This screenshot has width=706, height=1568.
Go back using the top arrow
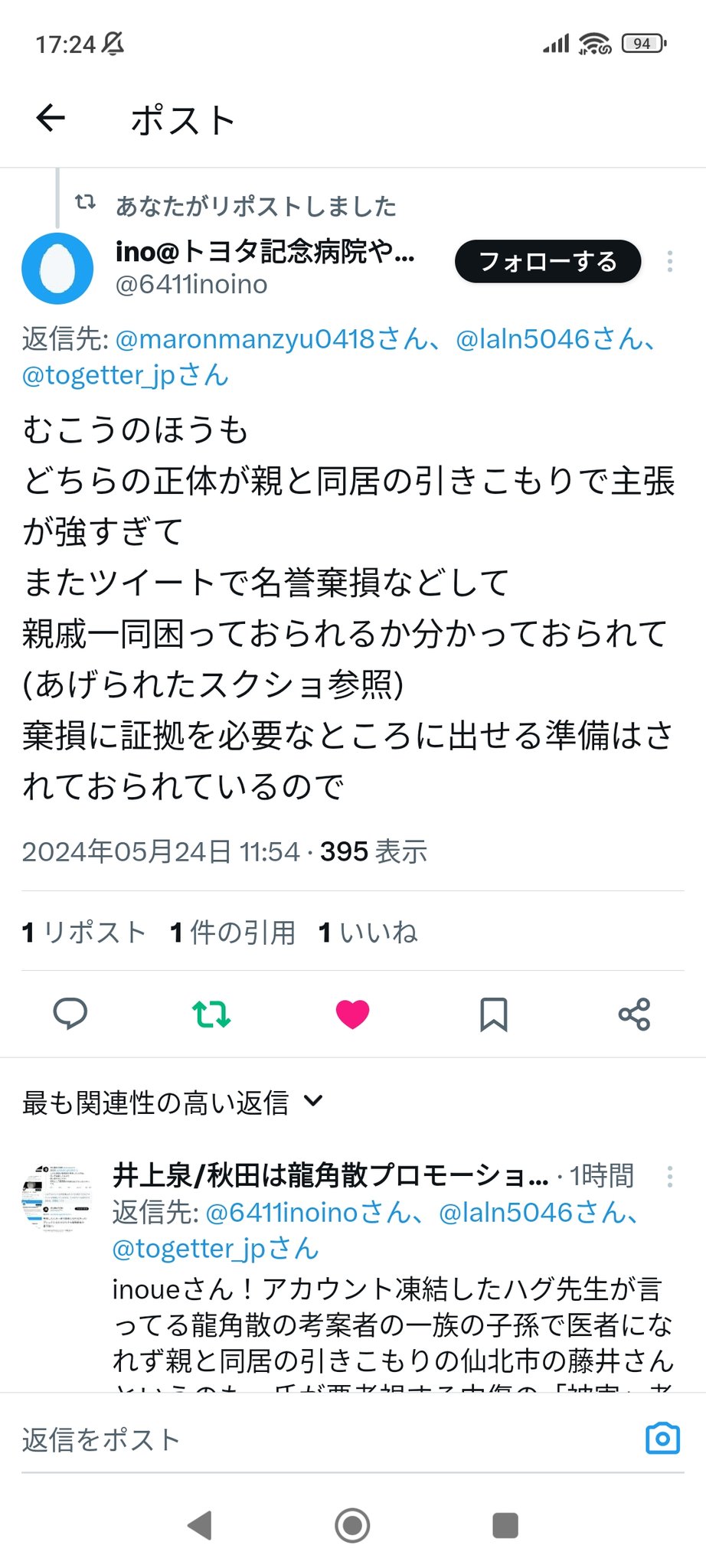(x=51, y=118)
